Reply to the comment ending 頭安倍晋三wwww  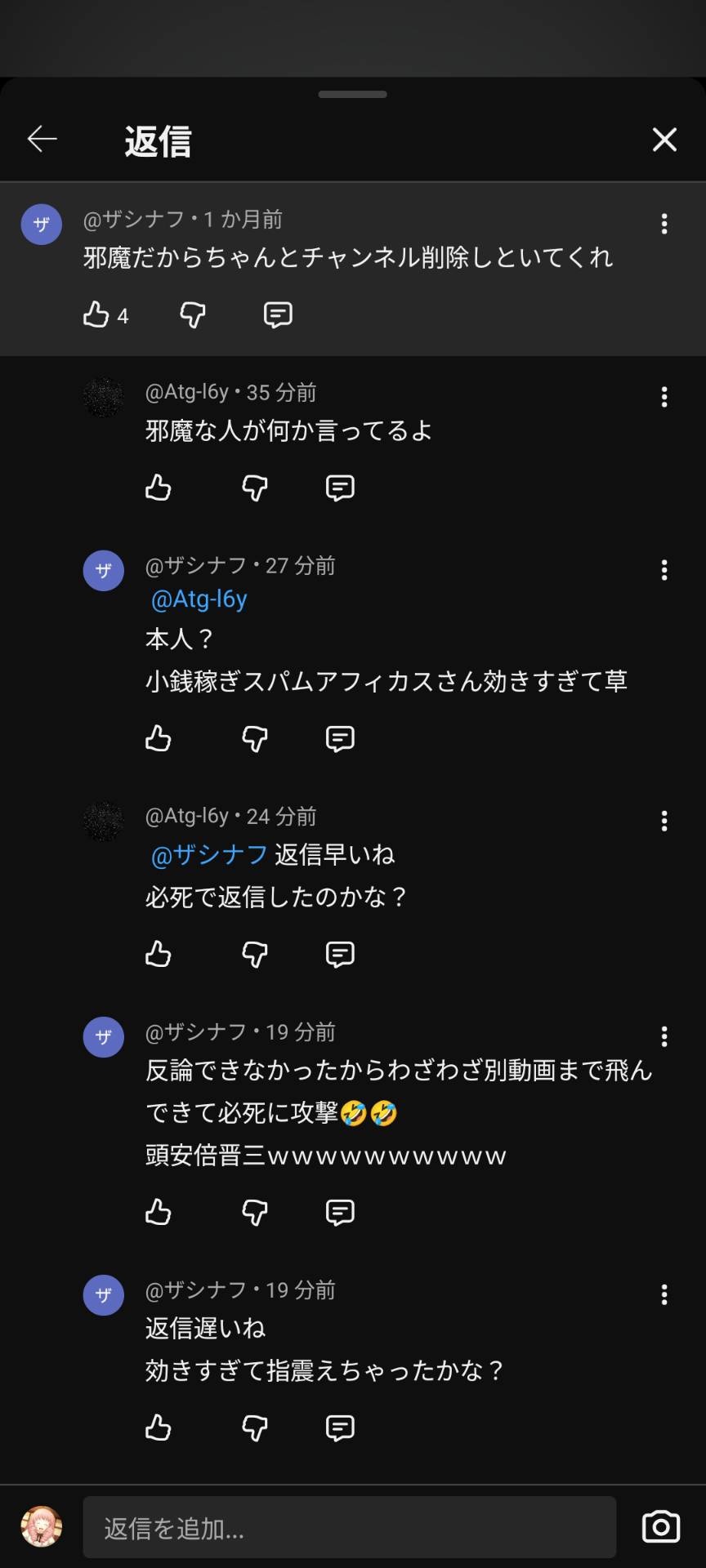click(340, 1213)
